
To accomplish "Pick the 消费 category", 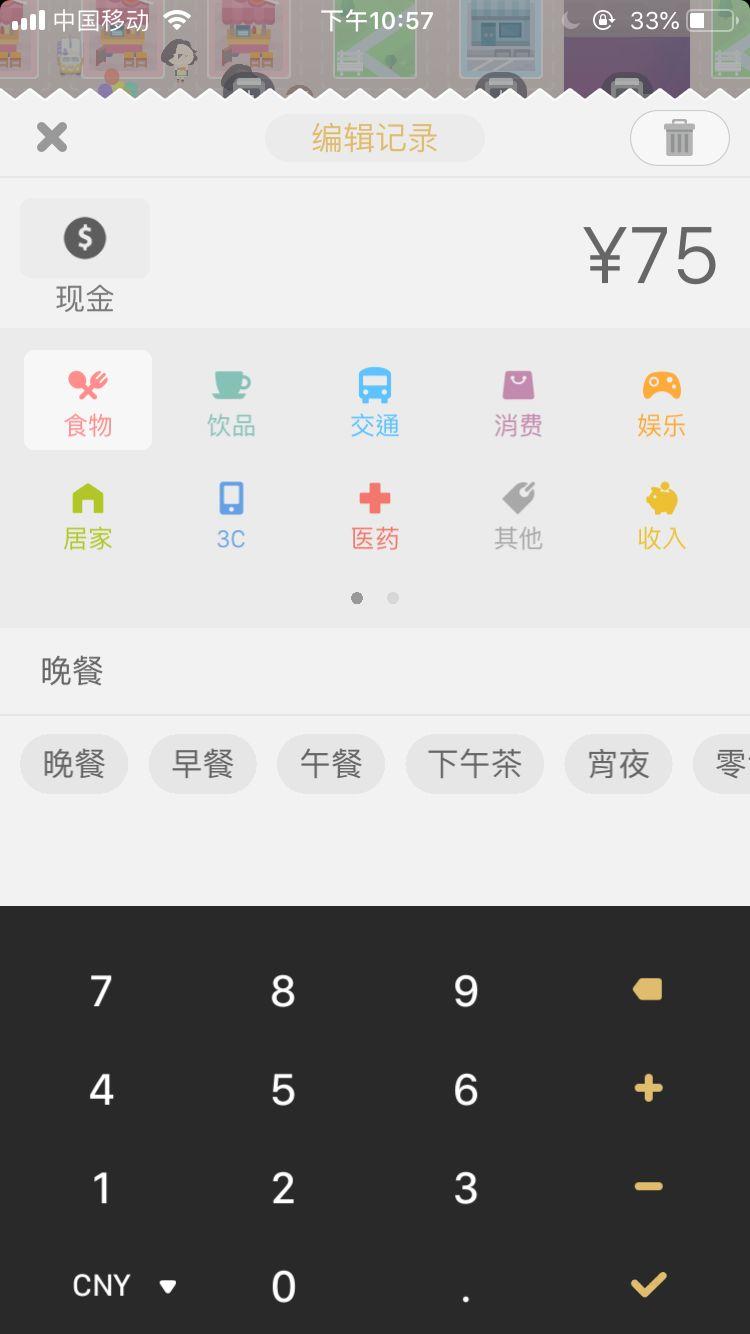I will pos(518,402).
